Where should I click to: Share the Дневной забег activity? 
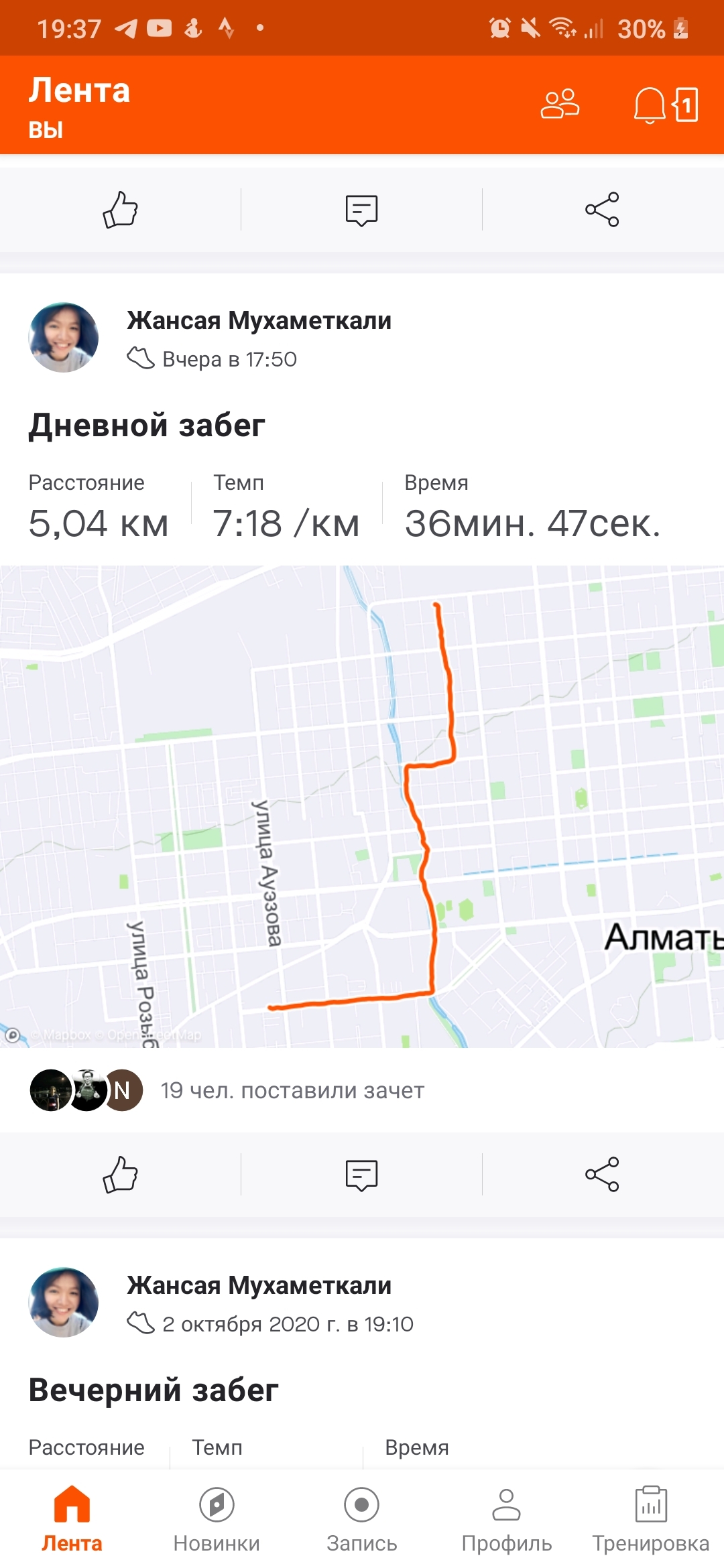coord(602,1174)
